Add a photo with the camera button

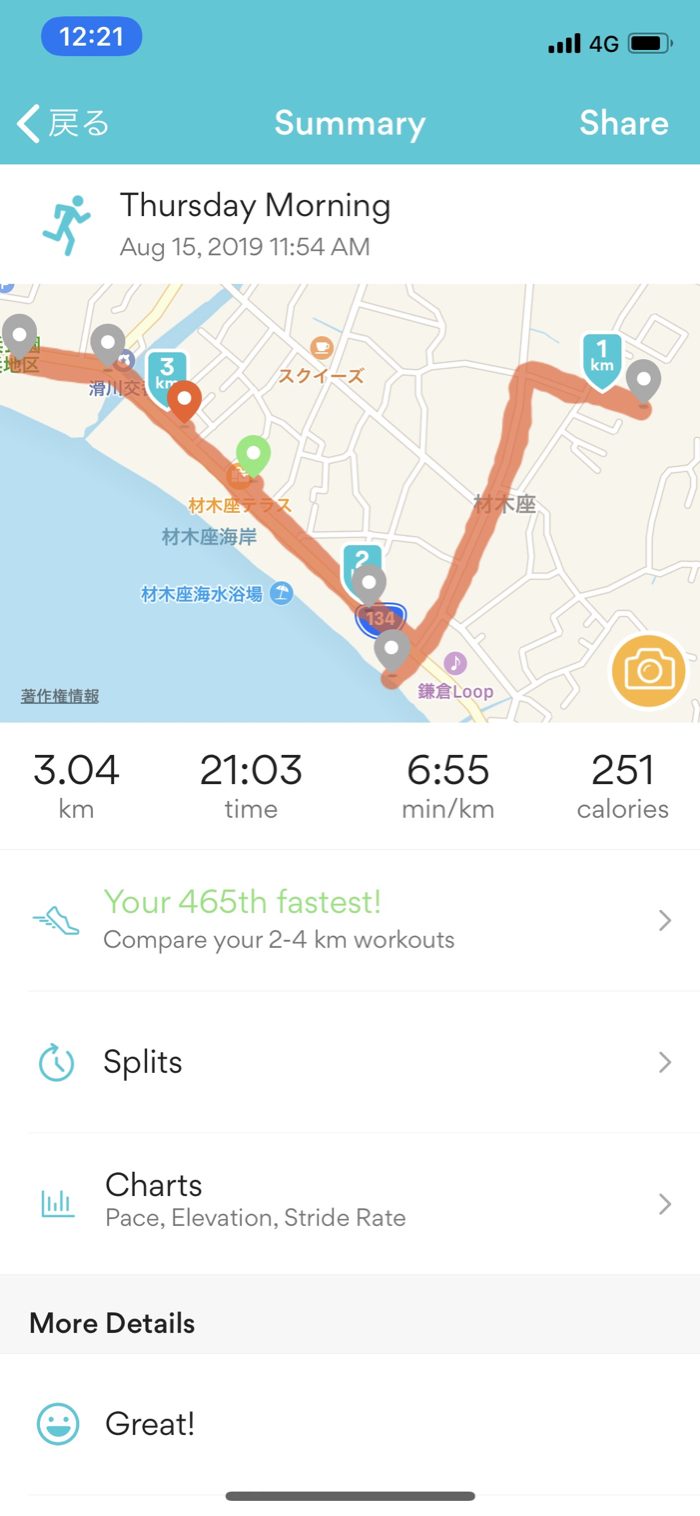tap(649, 671)
